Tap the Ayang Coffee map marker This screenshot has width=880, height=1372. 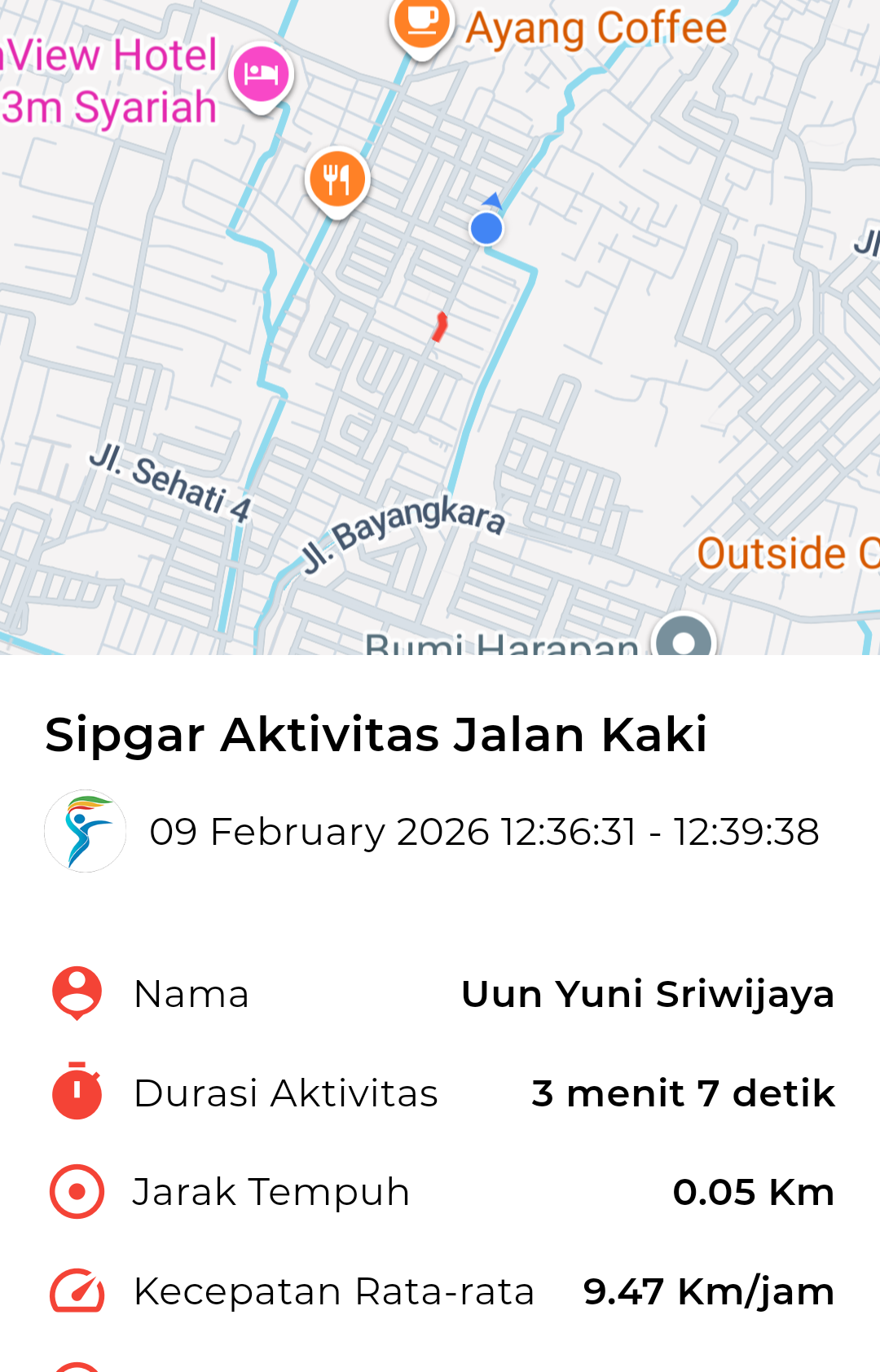[x=422, y=23]
